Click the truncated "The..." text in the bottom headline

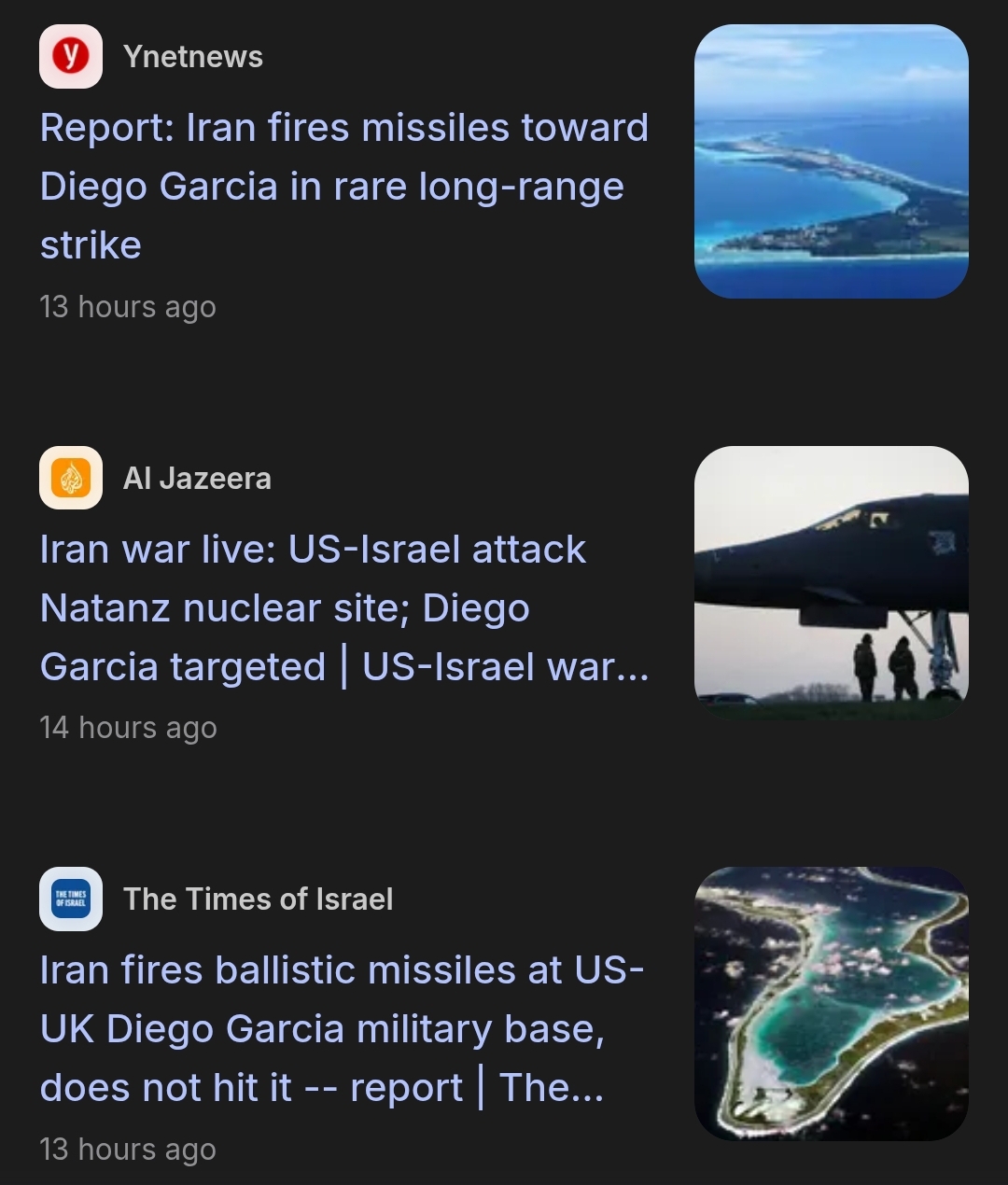point(554,1086)
